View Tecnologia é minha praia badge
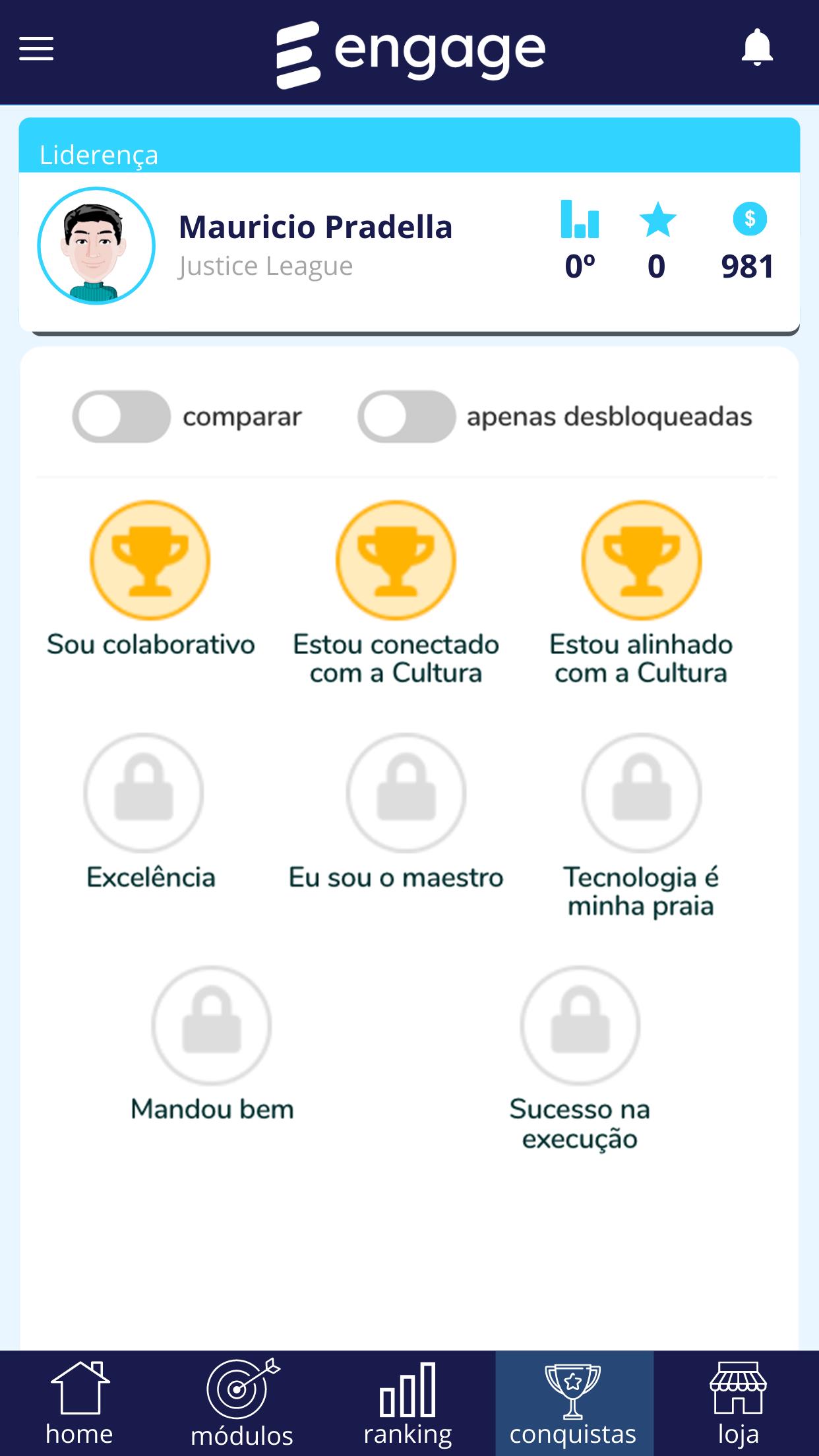The image size is (819, 1456). (641, 793)
